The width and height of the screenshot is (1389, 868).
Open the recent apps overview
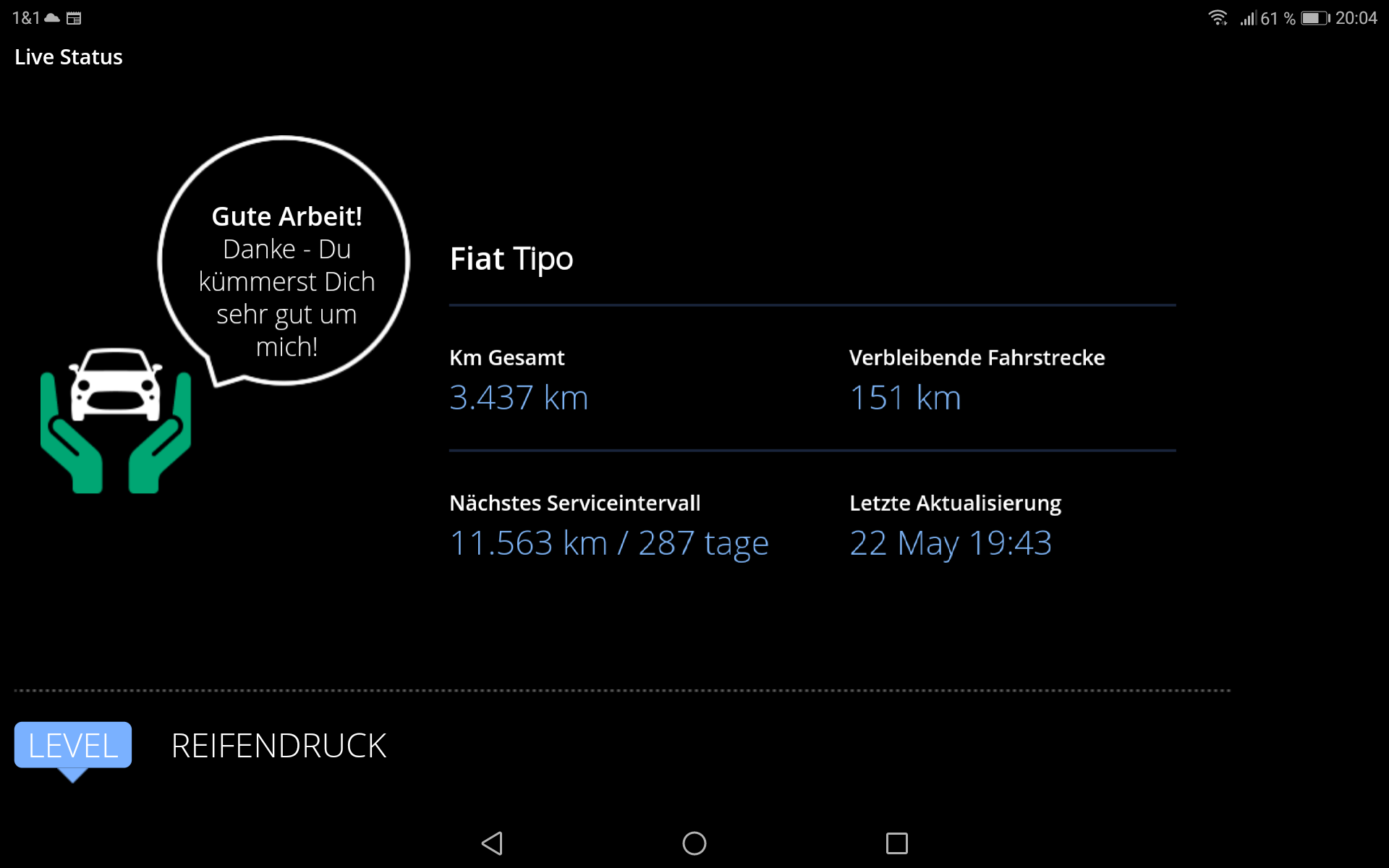(x=896, y=843)
